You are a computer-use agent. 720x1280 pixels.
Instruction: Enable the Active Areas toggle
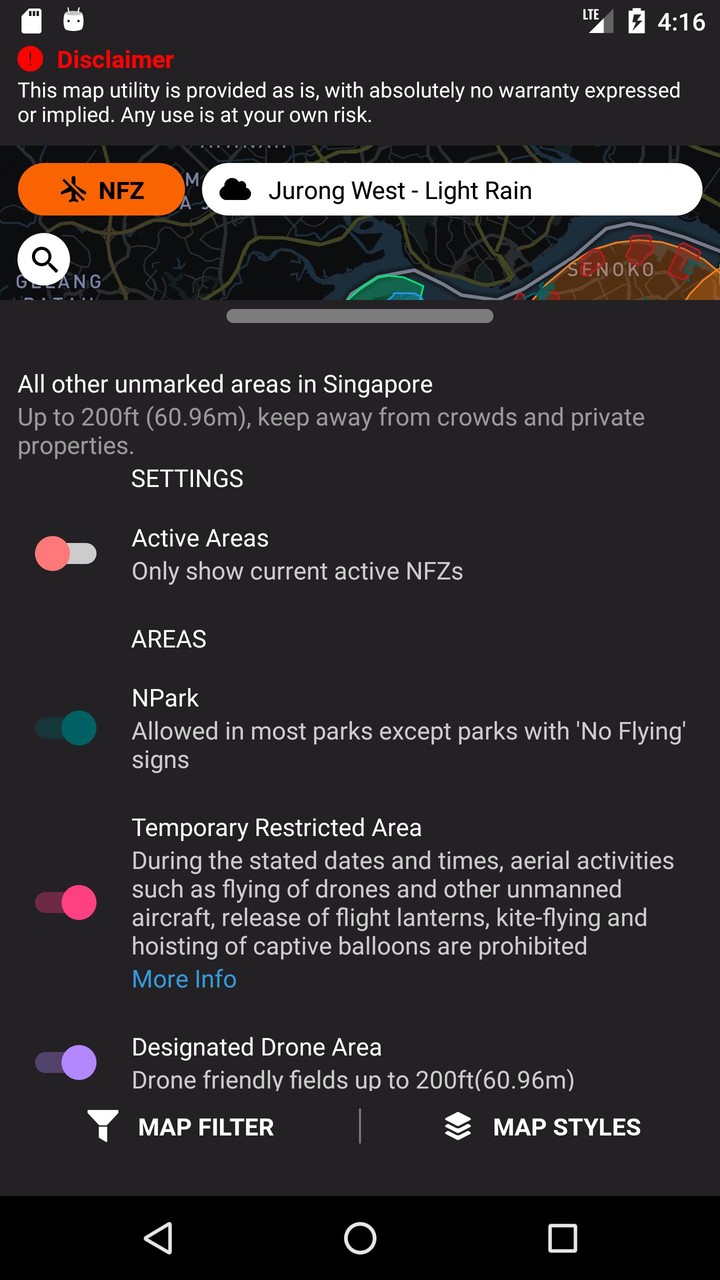point(66,553)
